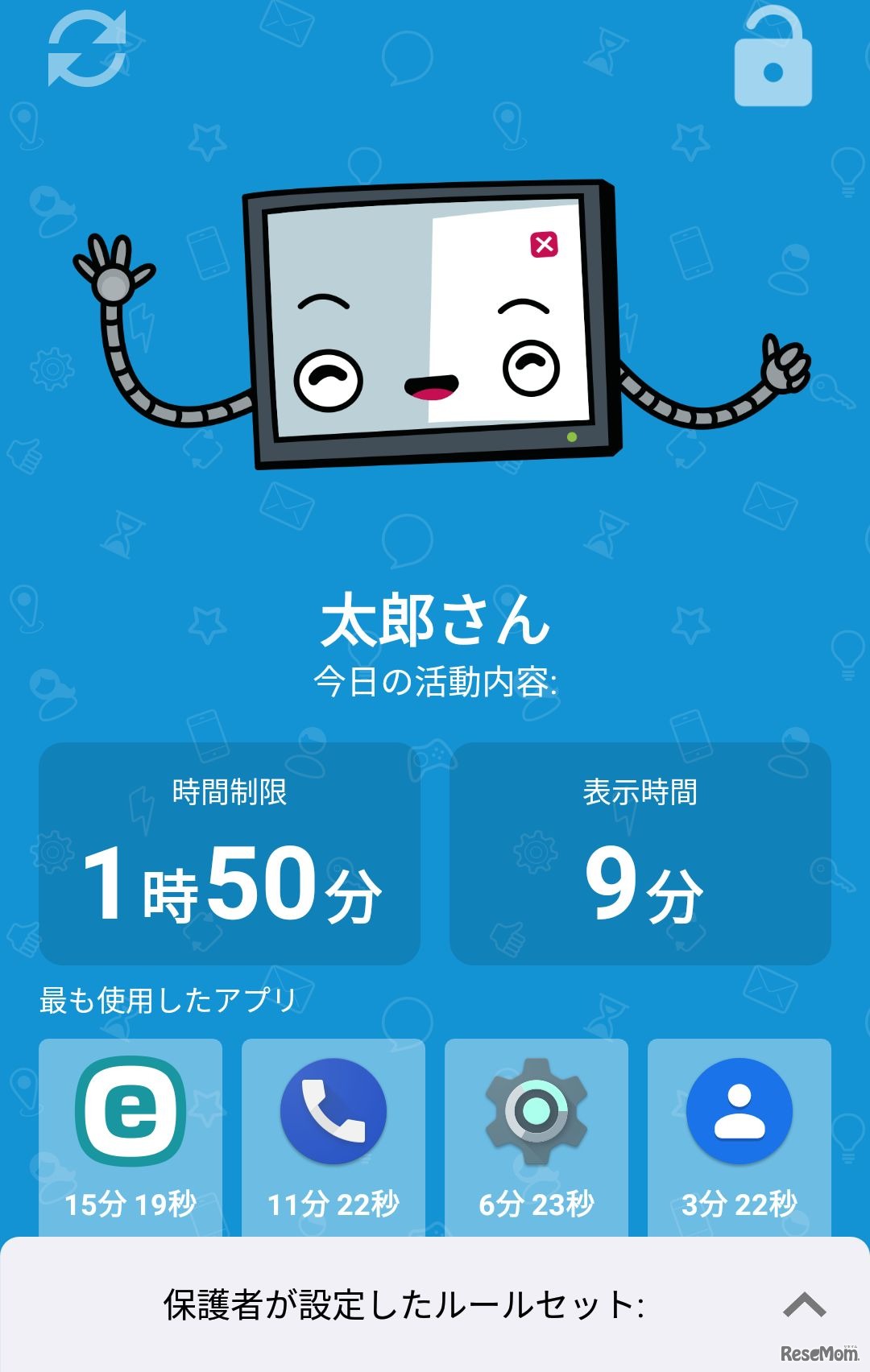Open the 時間制限 time limit card
The width and height of the screenshot is (870, 1372).
tap(230, 853)
